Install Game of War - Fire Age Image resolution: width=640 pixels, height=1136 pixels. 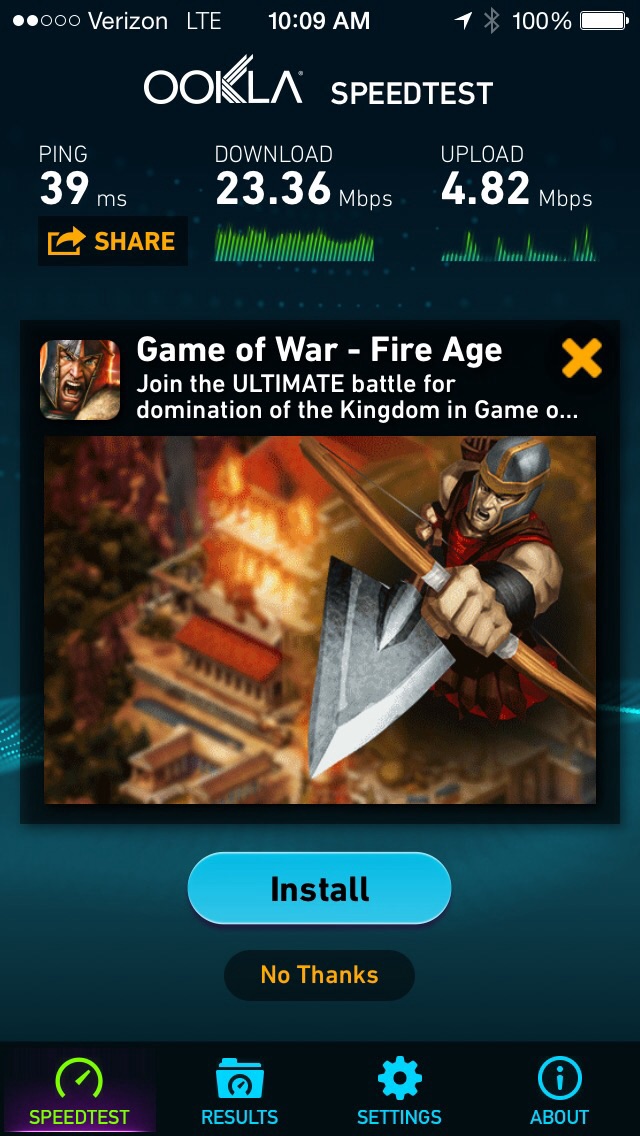click(x=319, y=888)
